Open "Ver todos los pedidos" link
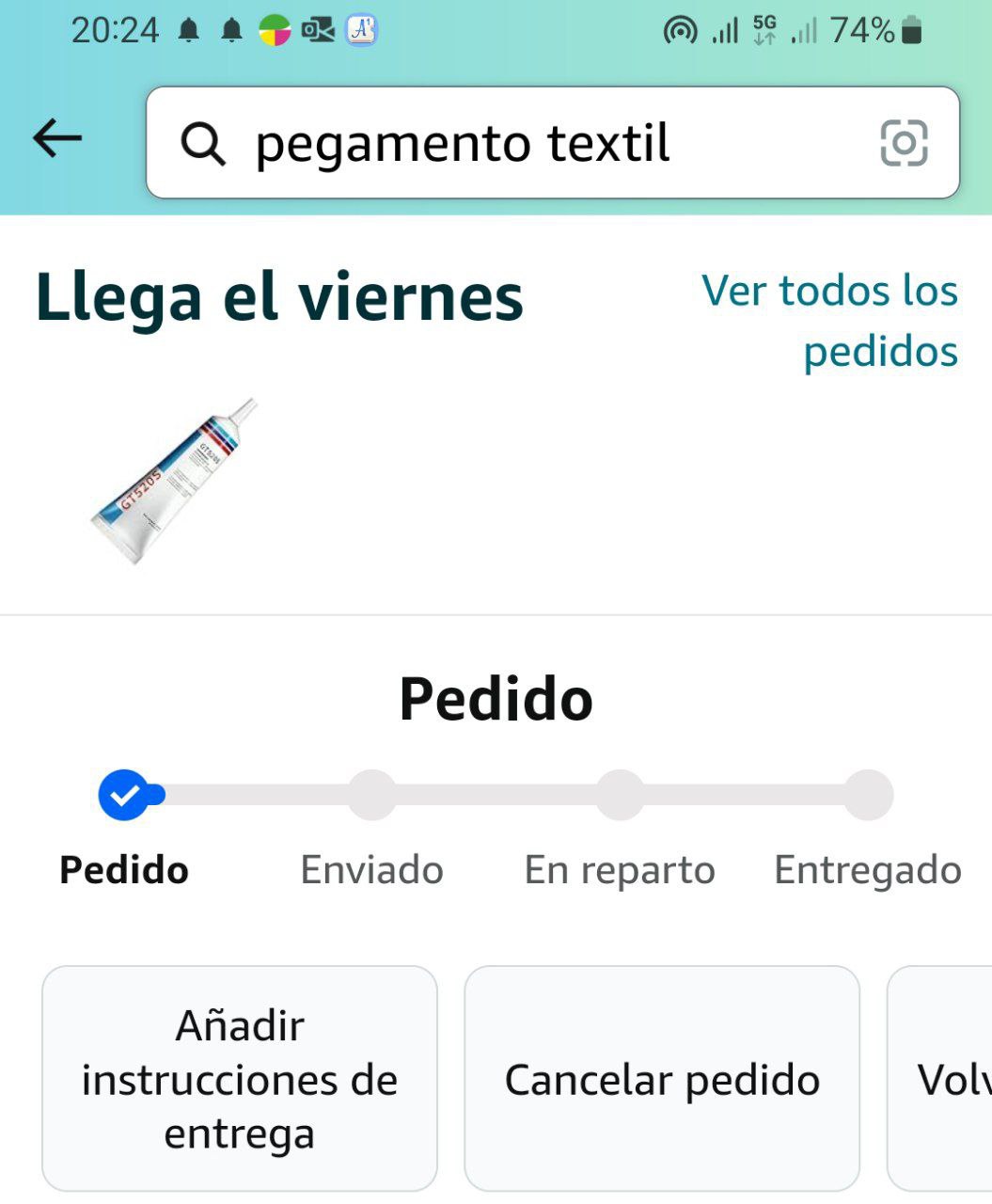The width and height of the screenshot is (992, 1204). click(x=830, y=321)
